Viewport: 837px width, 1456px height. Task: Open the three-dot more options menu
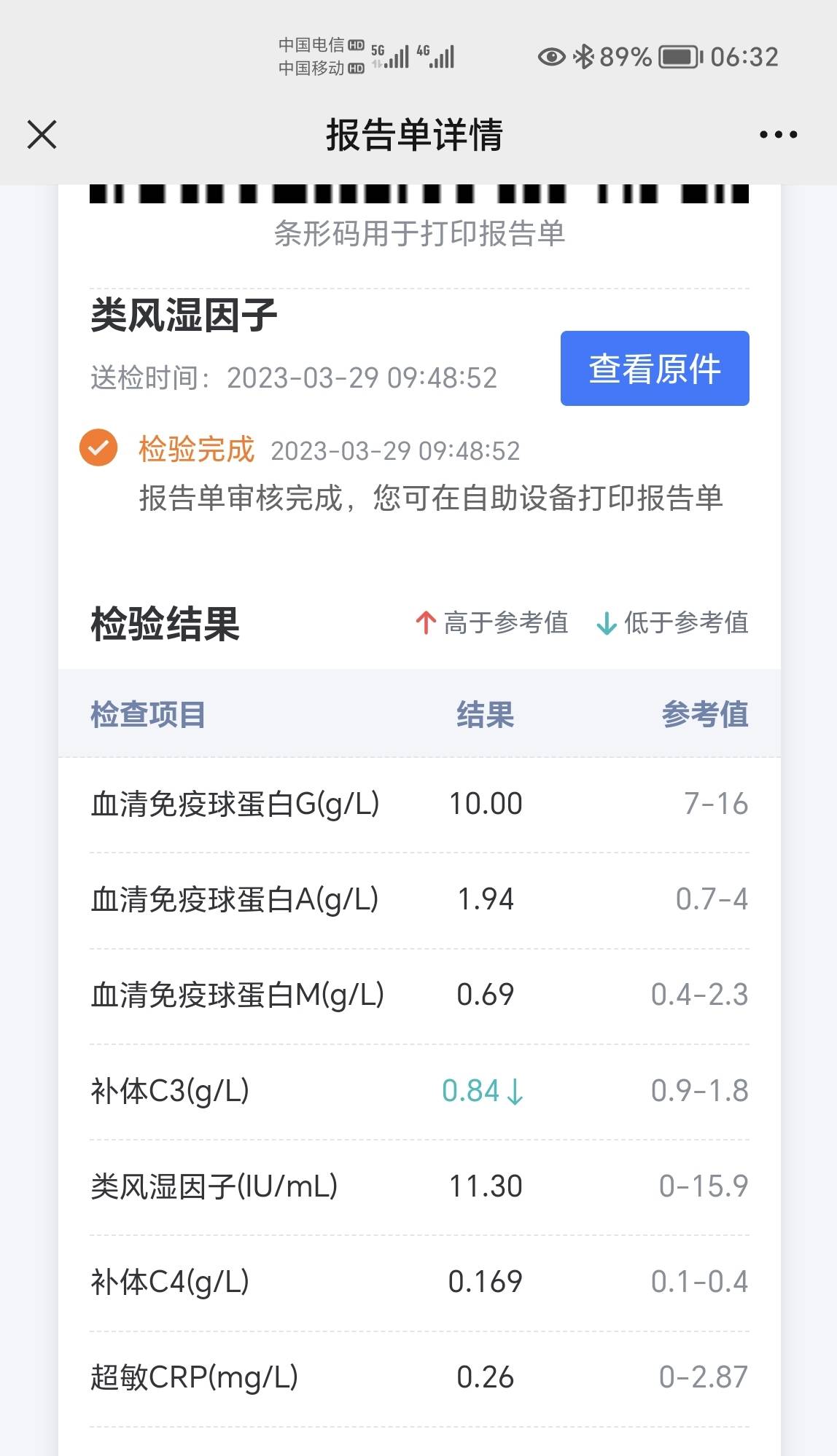tap(774, 134)
